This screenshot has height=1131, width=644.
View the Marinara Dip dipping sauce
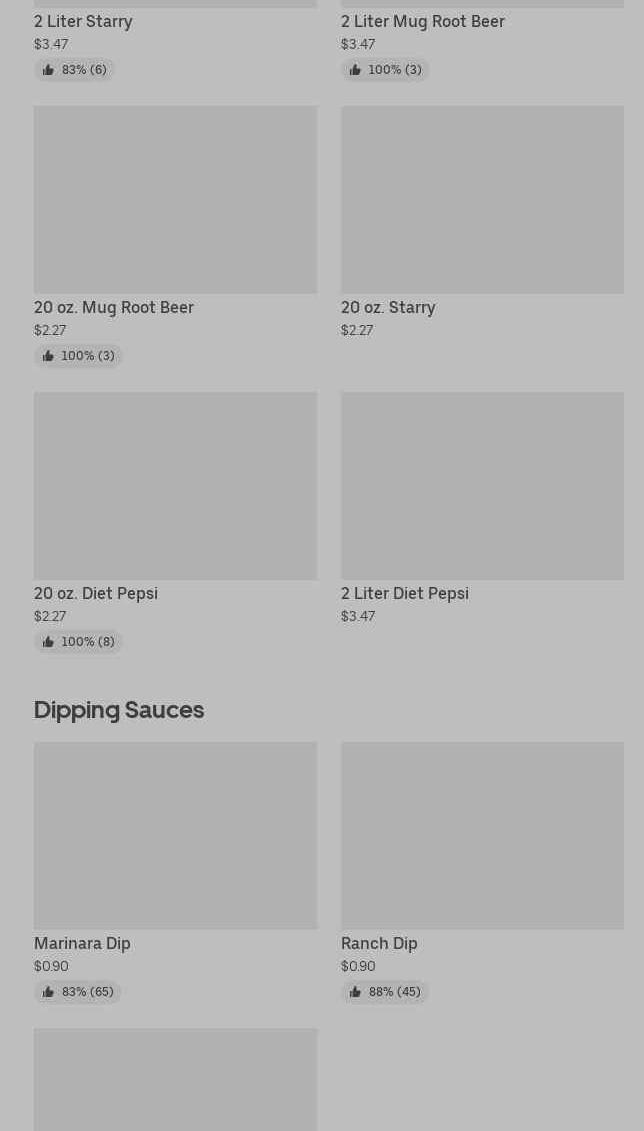click(175, 873)
